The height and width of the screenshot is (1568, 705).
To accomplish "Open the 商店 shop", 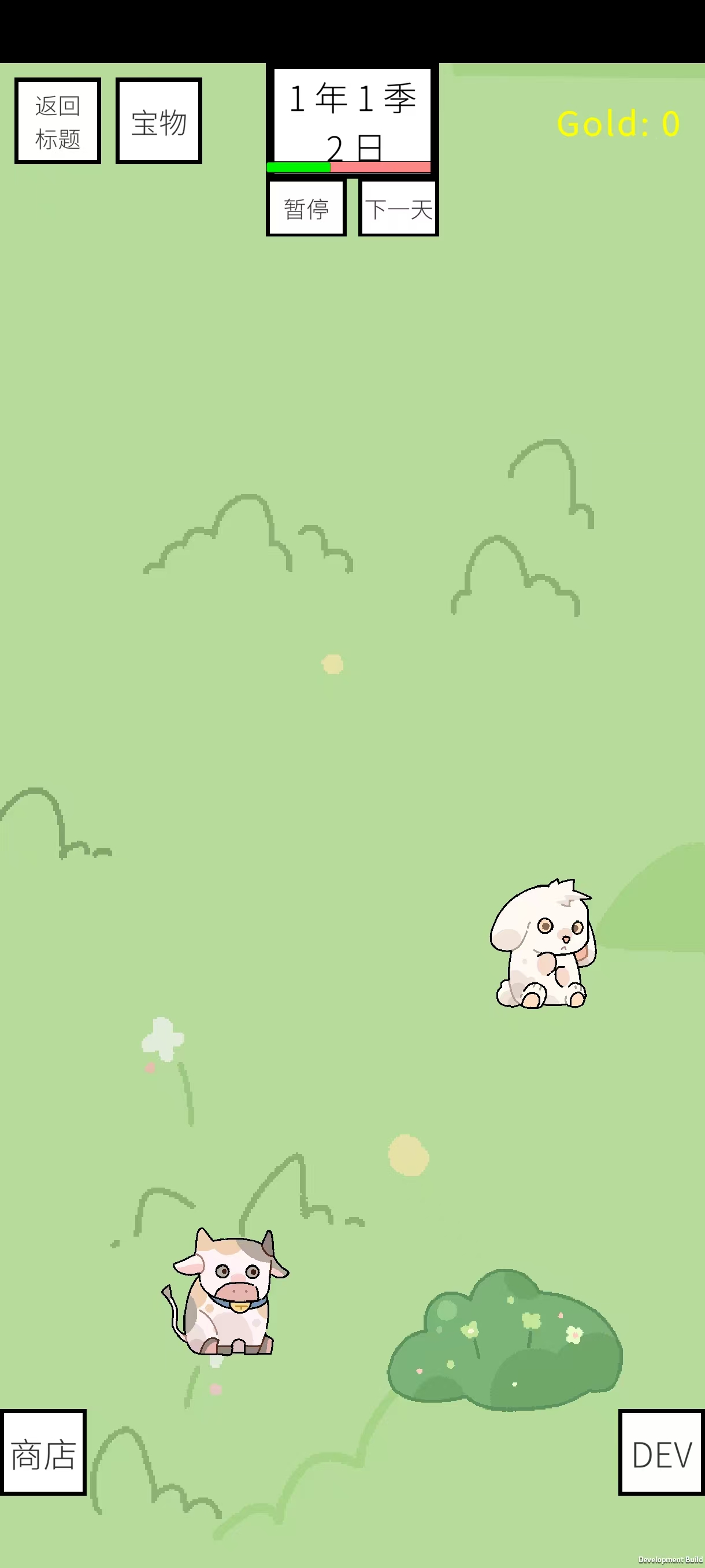I will [43, 1454].
